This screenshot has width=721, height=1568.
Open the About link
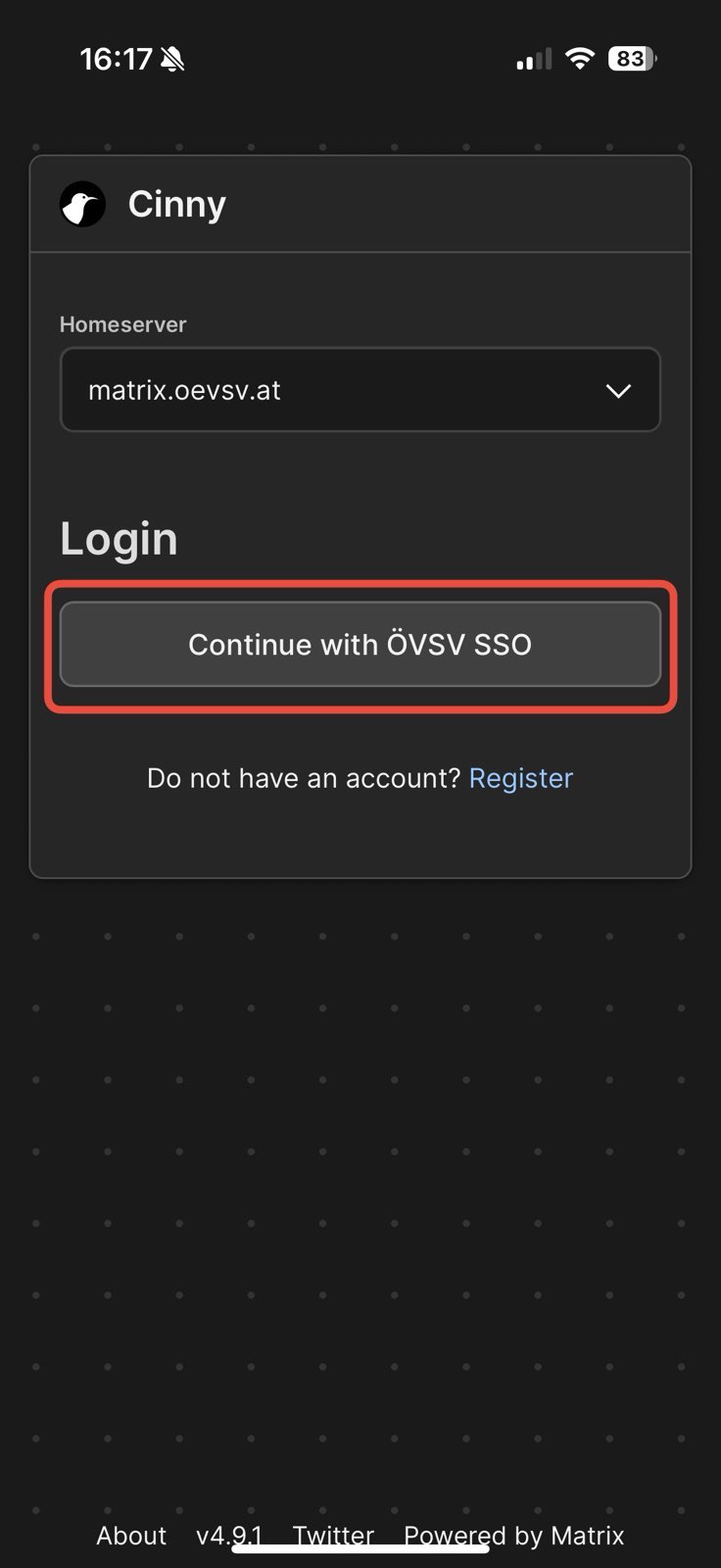(131, 1535)
